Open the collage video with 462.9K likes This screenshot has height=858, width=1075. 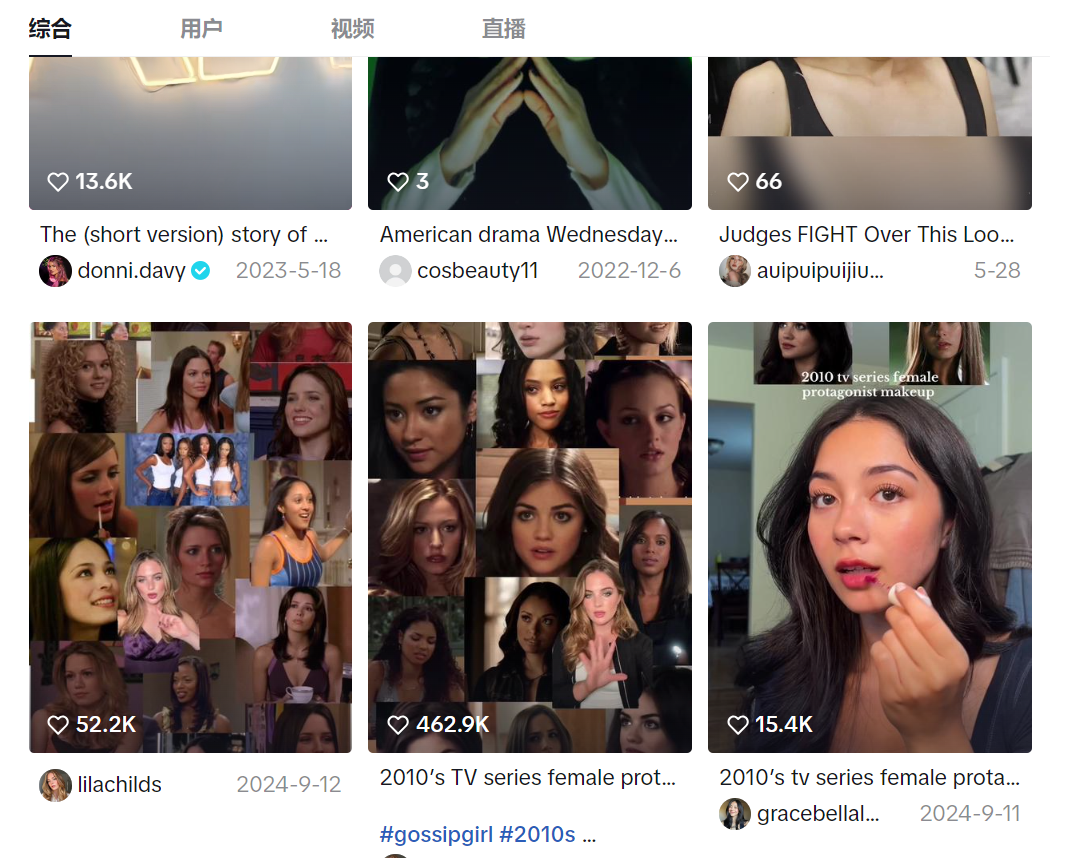pos(529,536)
